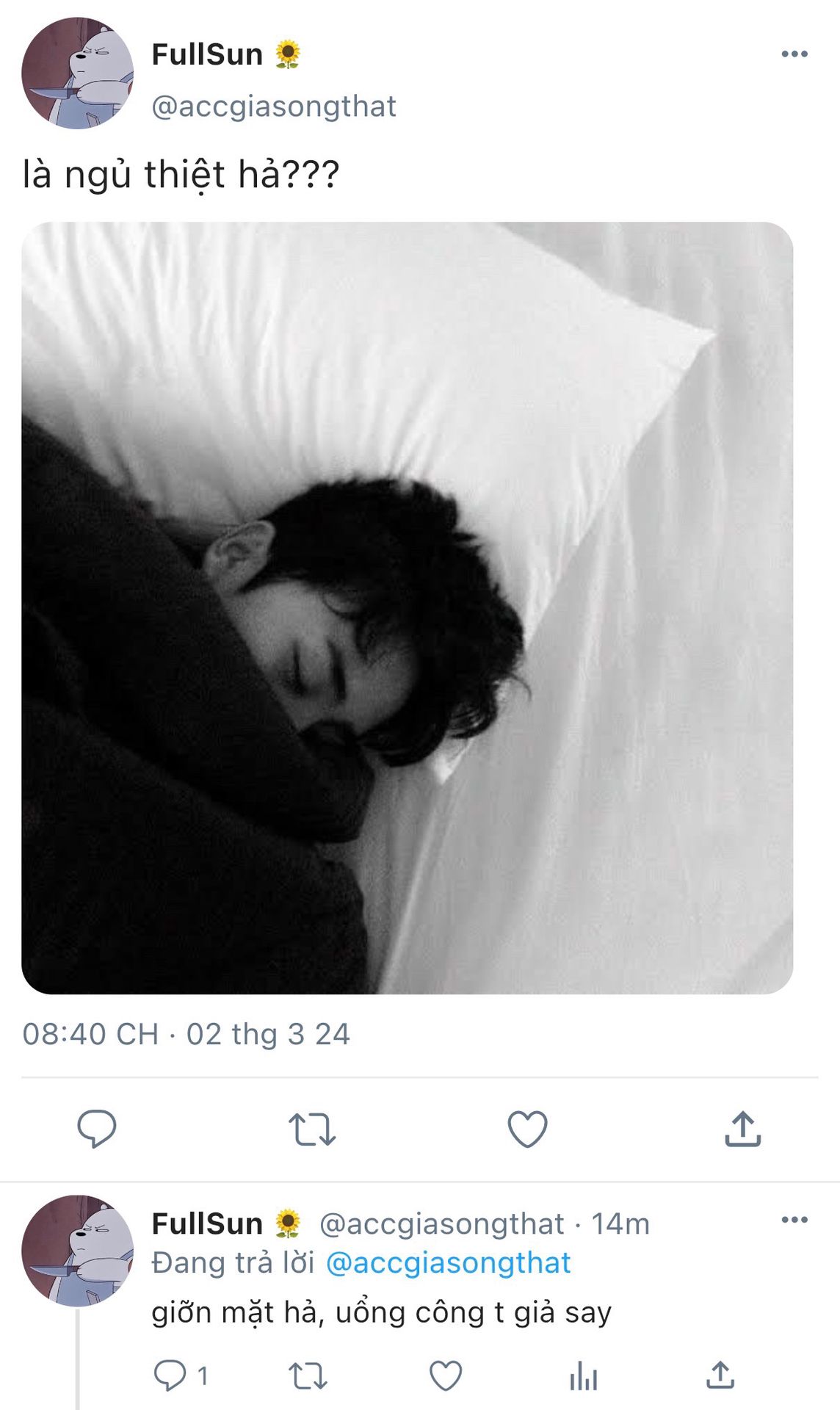Viewport: 840px width, 1410px height.
Task: Open the main tweet's three-dot overflow menu
Action: pyautogui.click(x=794, y=54)
